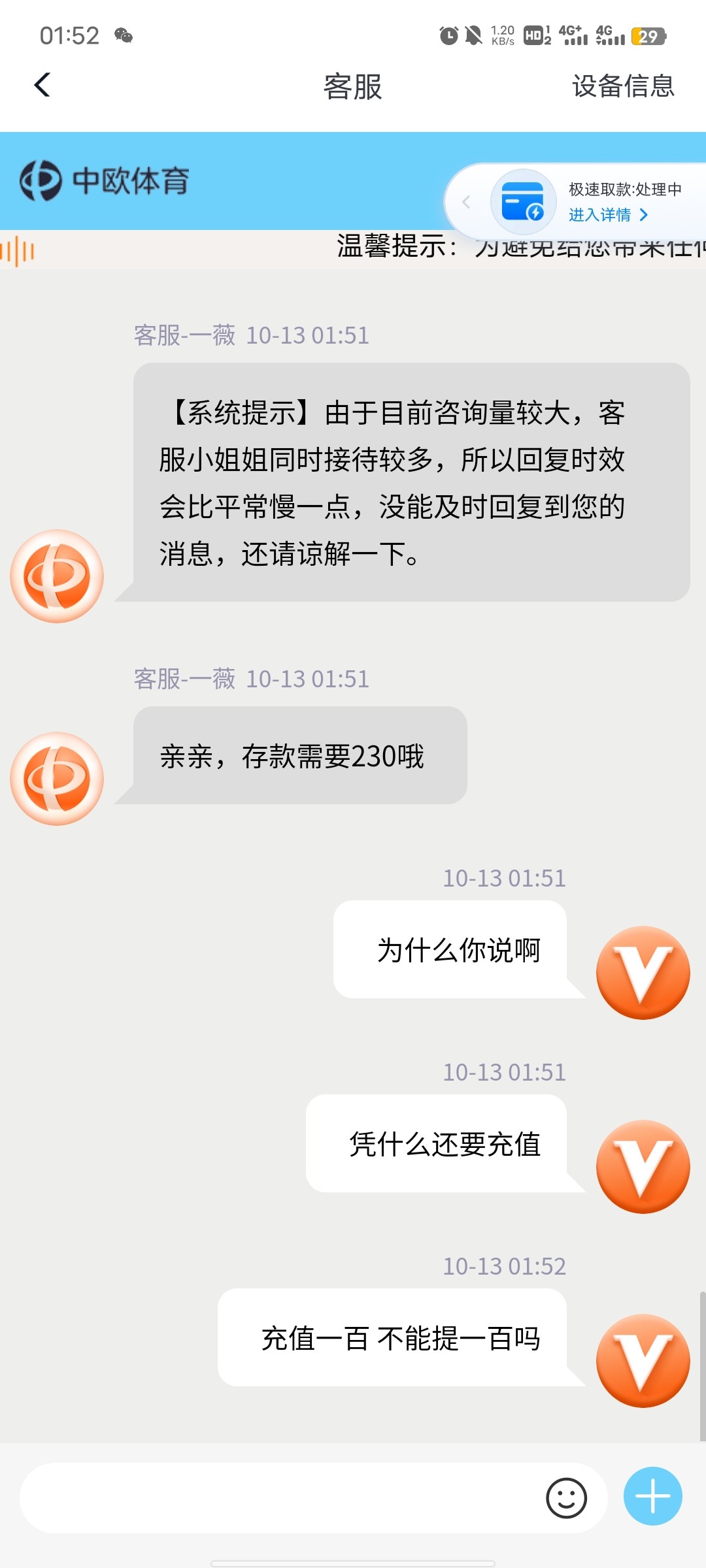Tap the blue fast-withdrawal wallet icon
This screenshot has width=706, height=1568.
[x=524, y=201]
